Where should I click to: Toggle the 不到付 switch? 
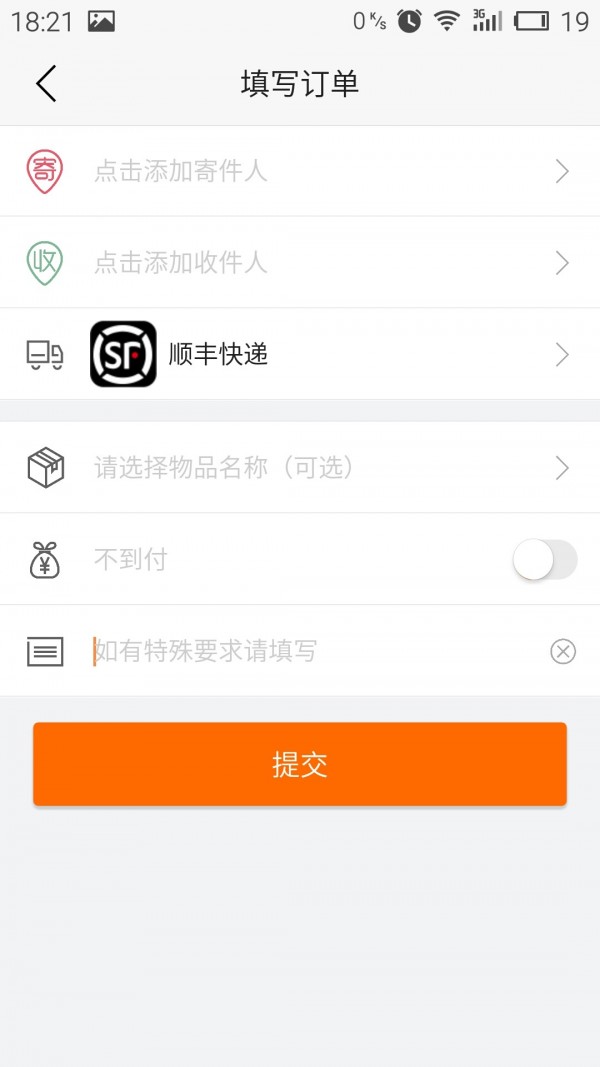545,560
